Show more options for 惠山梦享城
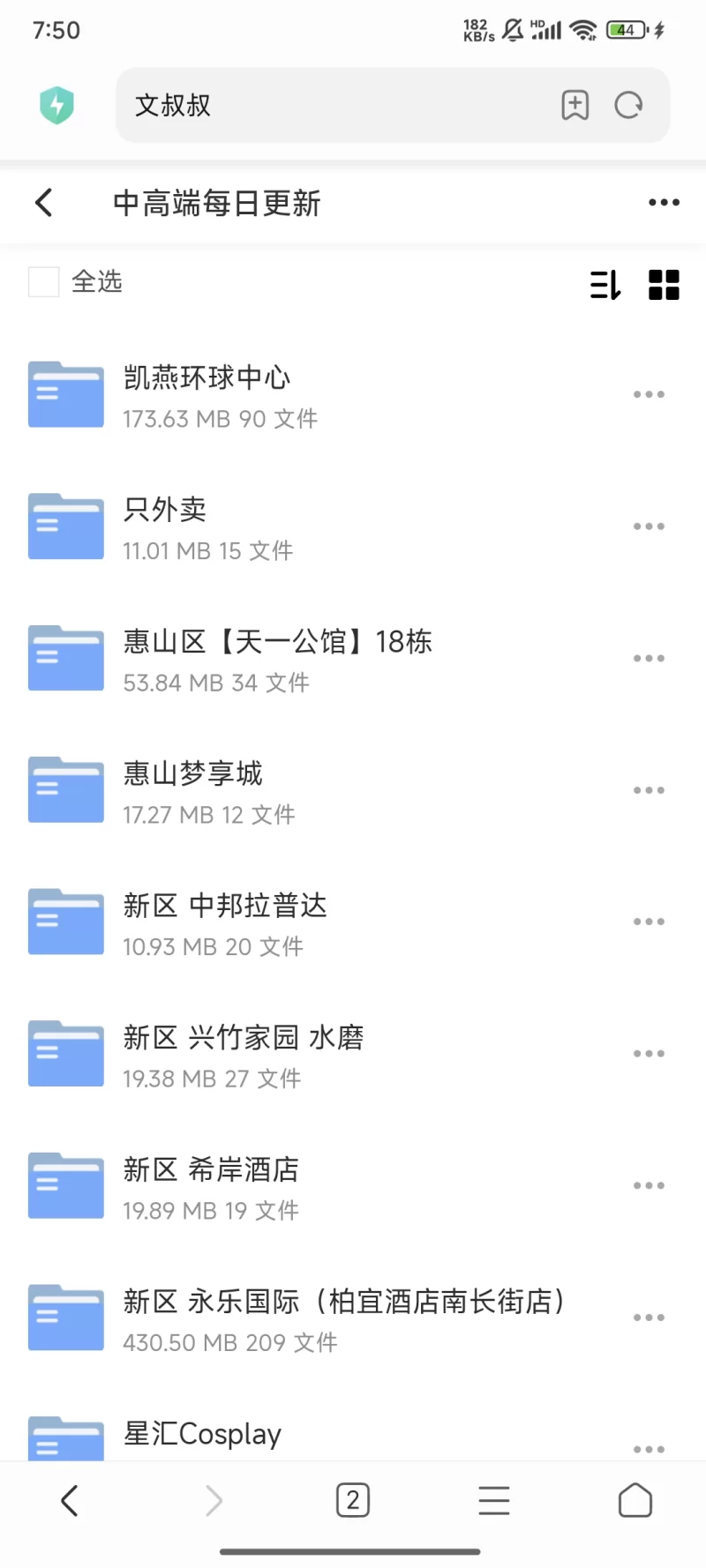 pos(649,790)
